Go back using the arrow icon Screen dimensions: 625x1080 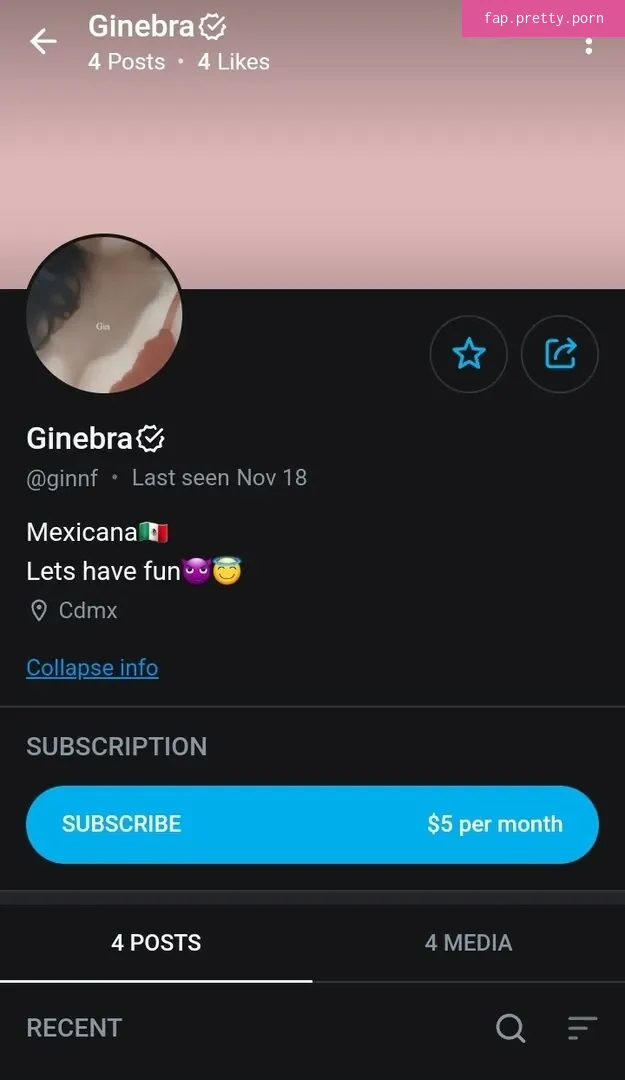coord(43,41)
